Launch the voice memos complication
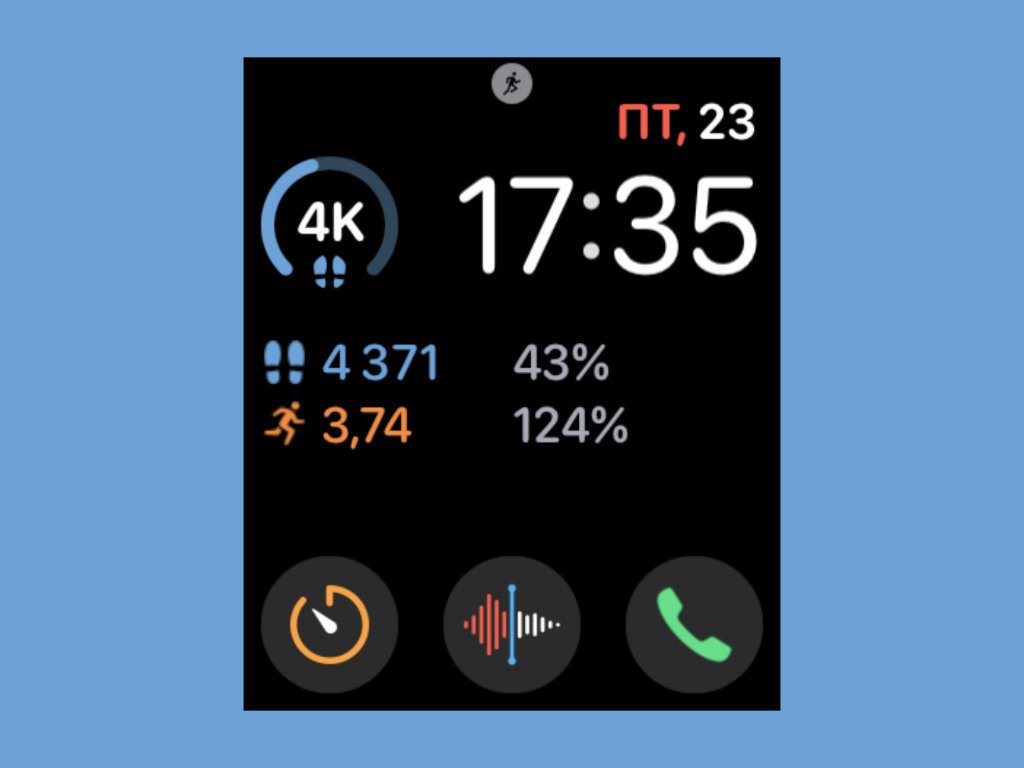The height and width of the screenshot is (768, 1024). pos(512,625)
